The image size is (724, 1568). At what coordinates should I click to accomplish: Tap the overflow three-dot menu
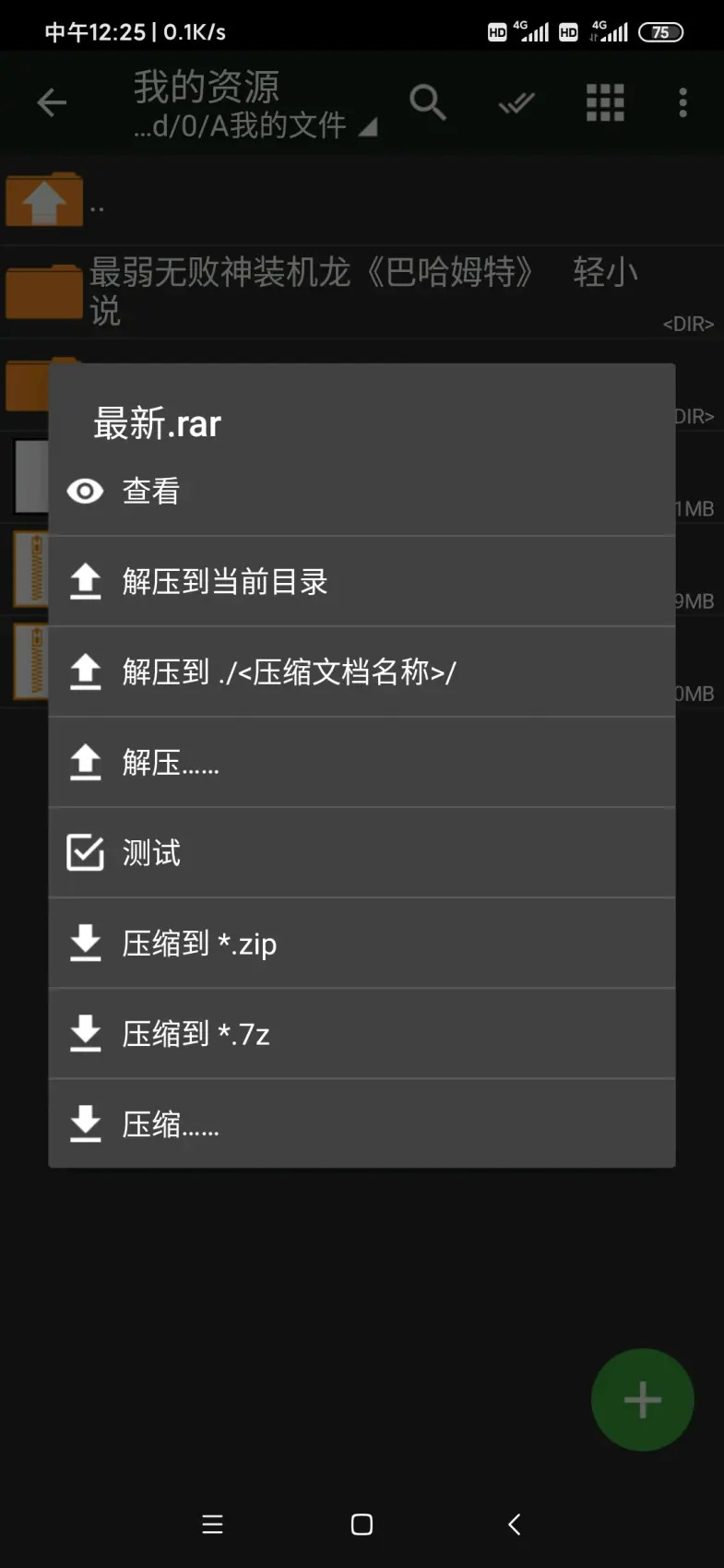pos(682,102)
